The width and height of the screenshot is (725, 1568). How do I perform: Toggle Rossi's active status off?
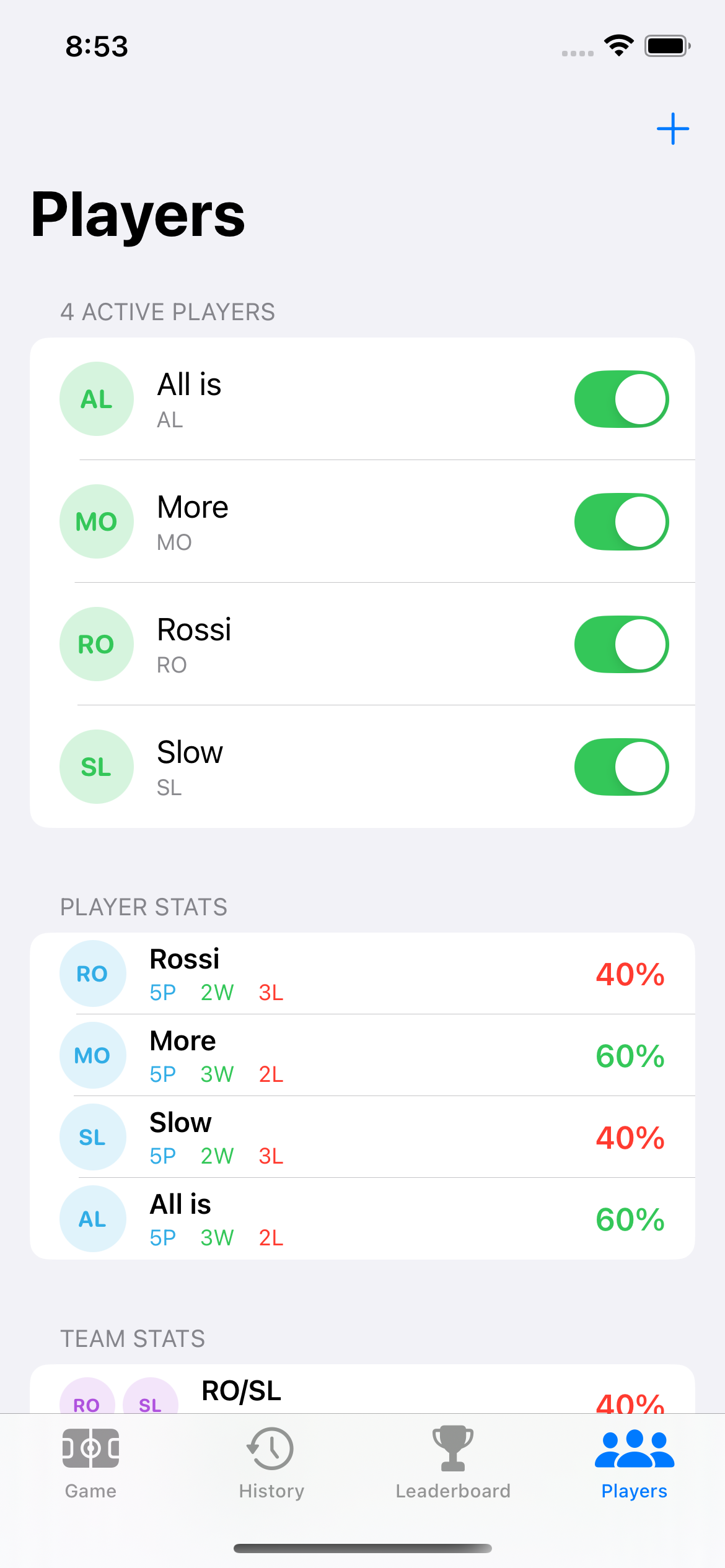click(x=620, y=644)
